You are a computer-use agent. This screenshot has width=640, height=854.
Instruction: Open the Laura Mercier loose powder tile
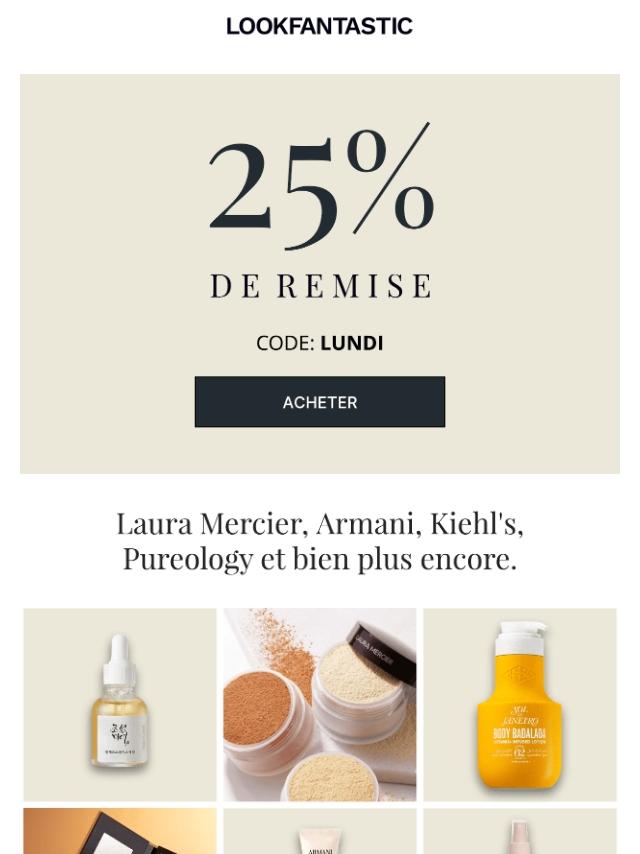pos(319,704)
